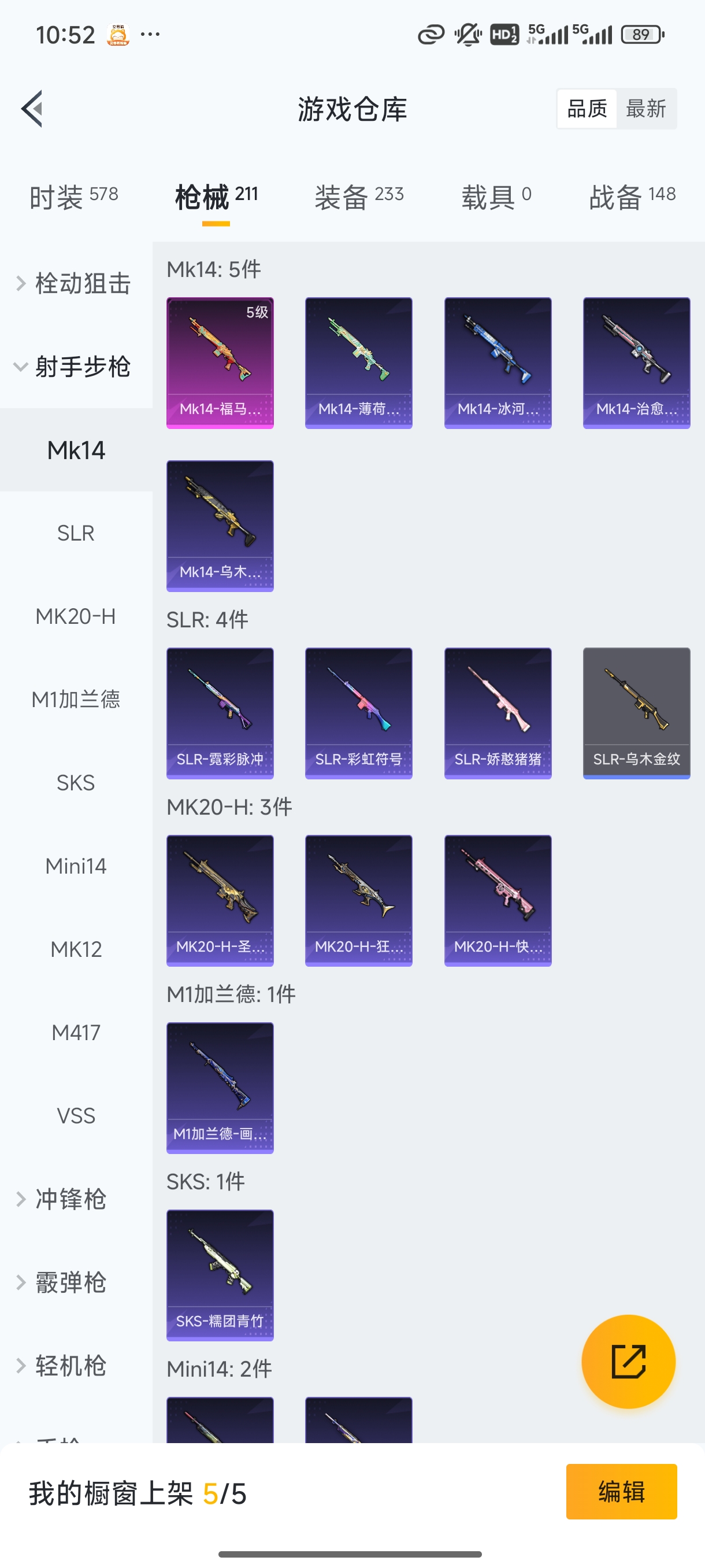Open the M1加兰德 skin card
Image resolution: width=705 pixels, height=1568 pixels.
pos(220,1088)
